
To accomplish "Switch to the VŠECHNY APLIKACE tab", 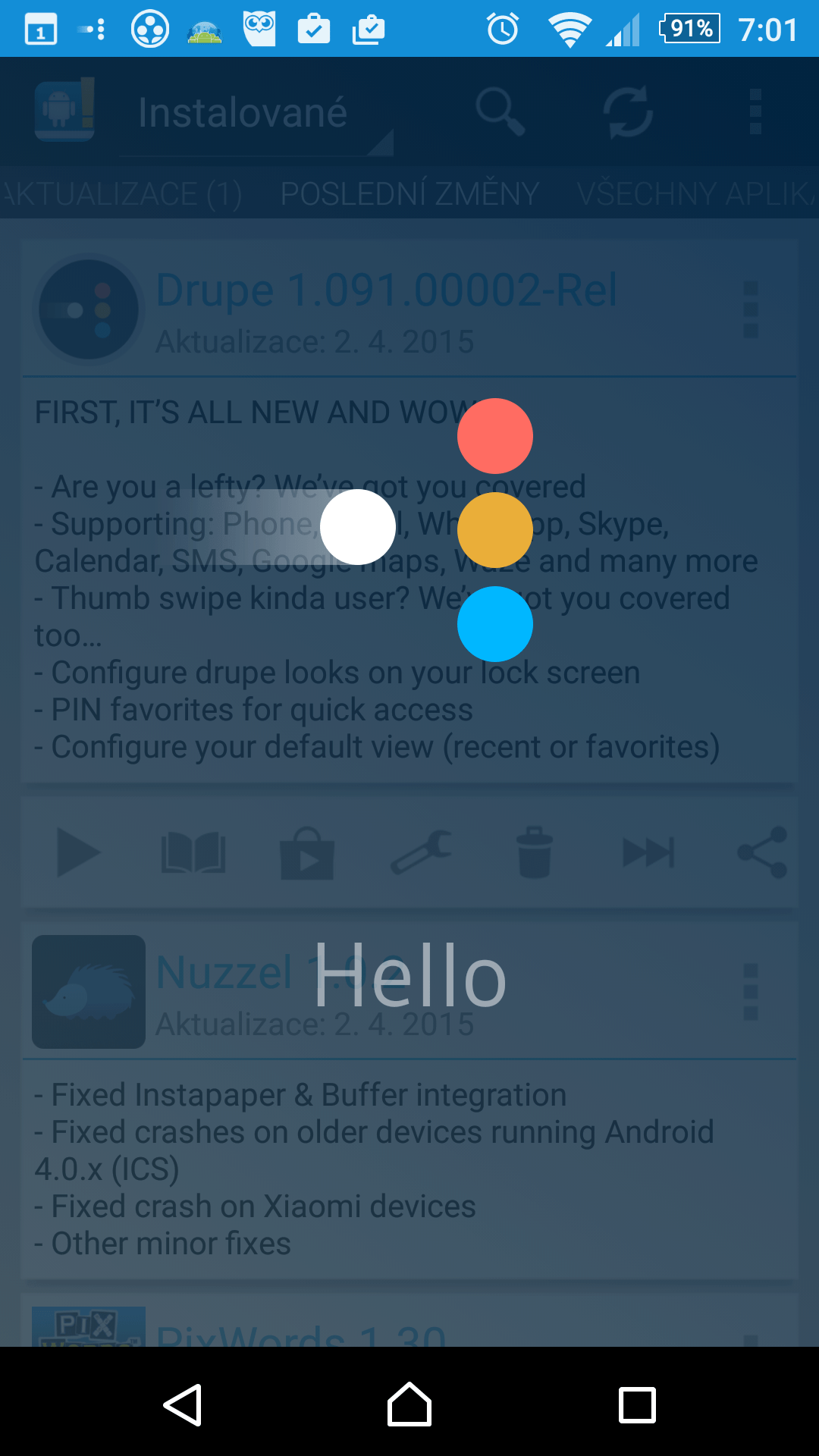I will point(698,194).
